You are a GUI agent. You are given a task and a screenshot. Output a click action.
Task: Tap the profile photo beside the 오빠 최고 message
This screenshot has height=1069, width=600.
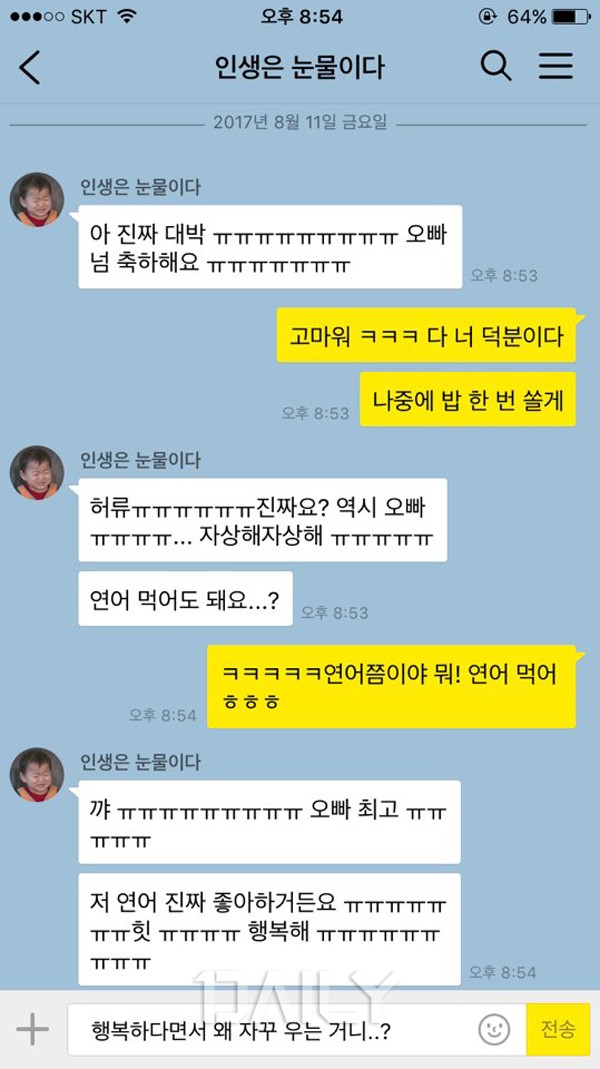tap(37, 774)
